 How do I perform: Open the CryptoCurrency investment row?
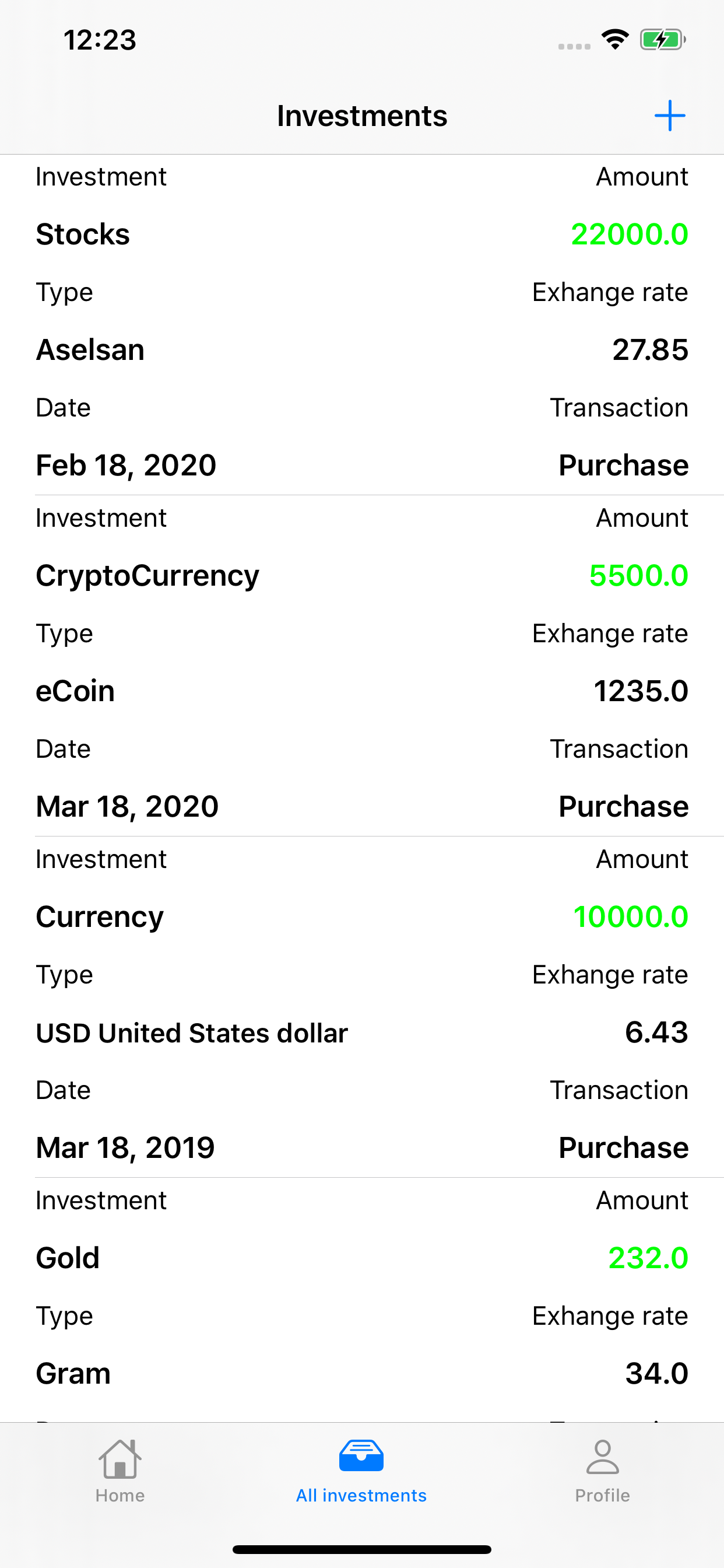click(147, 575)
